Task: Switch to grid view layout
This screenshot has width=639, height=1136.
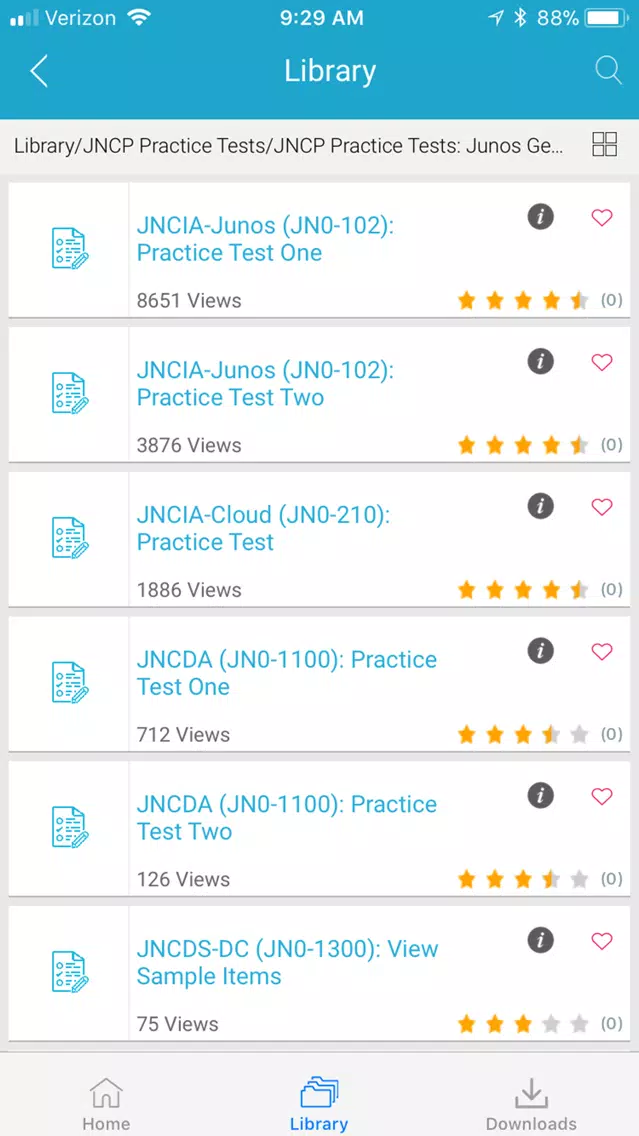Action: click(x=604, y=144)
